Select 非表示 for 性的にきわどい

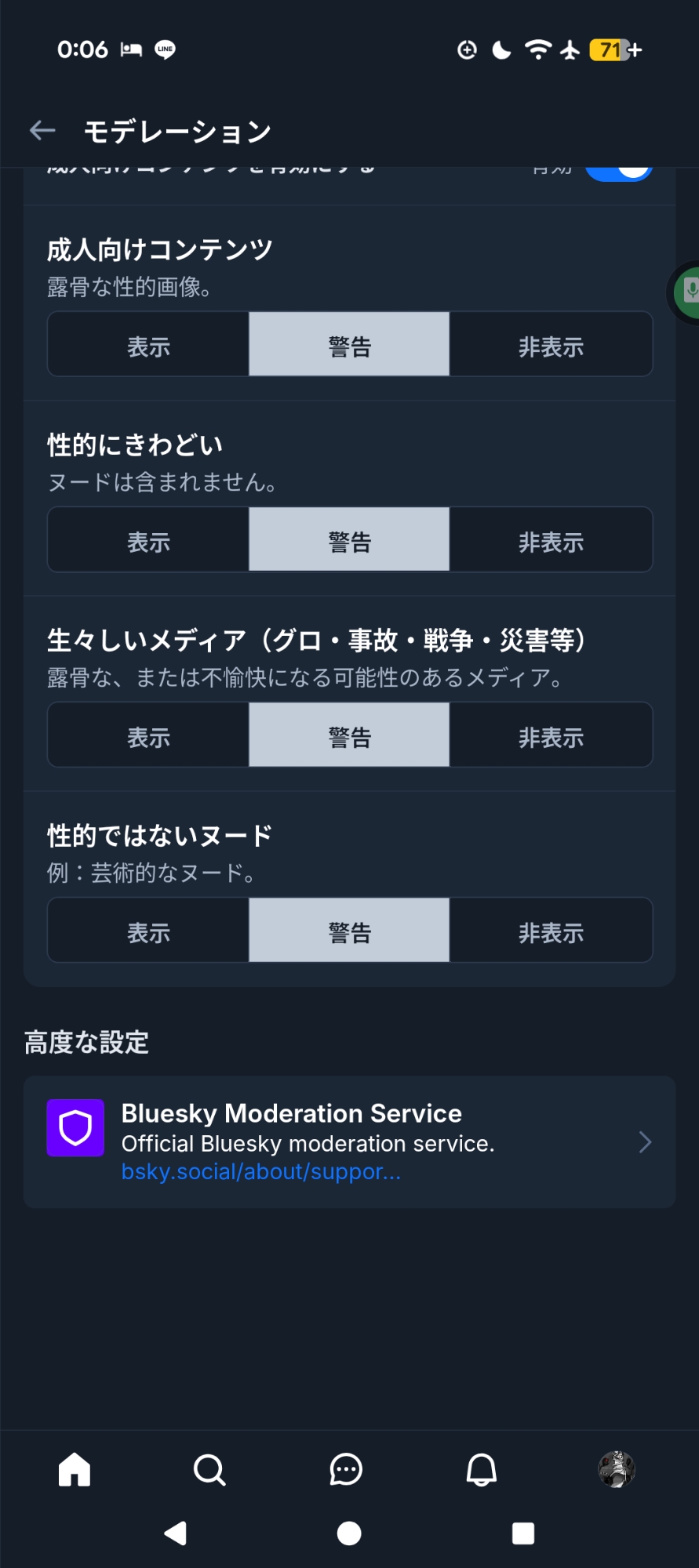click(551, 540)
